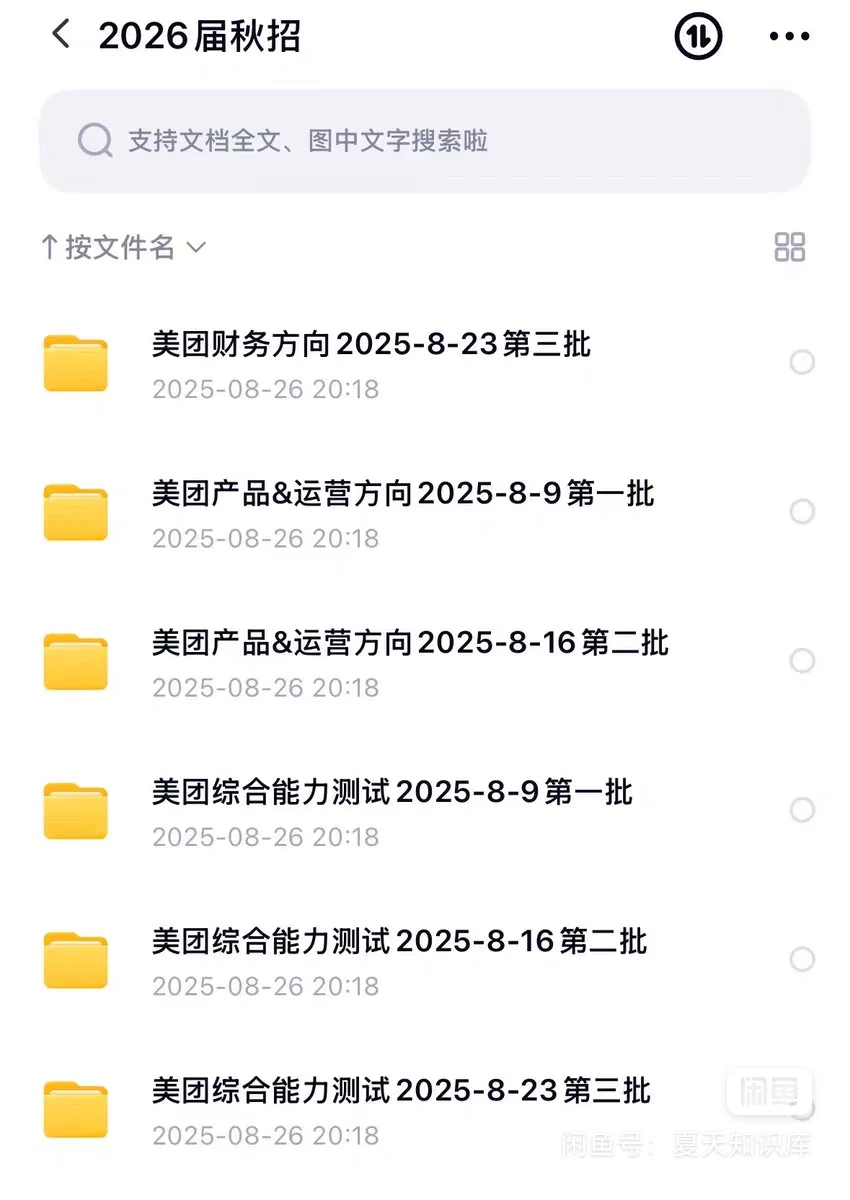This screenshot has height=1200, width=850.
Task: Open folder 美团综合能力测试2025-8-23第三批
Action: pyautogui.click(x=401, y=1090)
